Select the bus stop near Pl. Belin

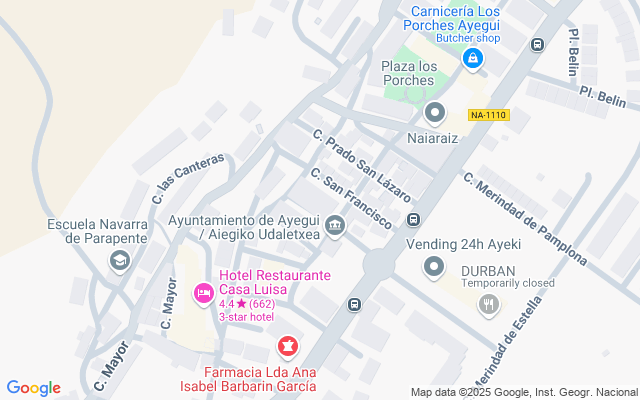(x=537, y=44)
